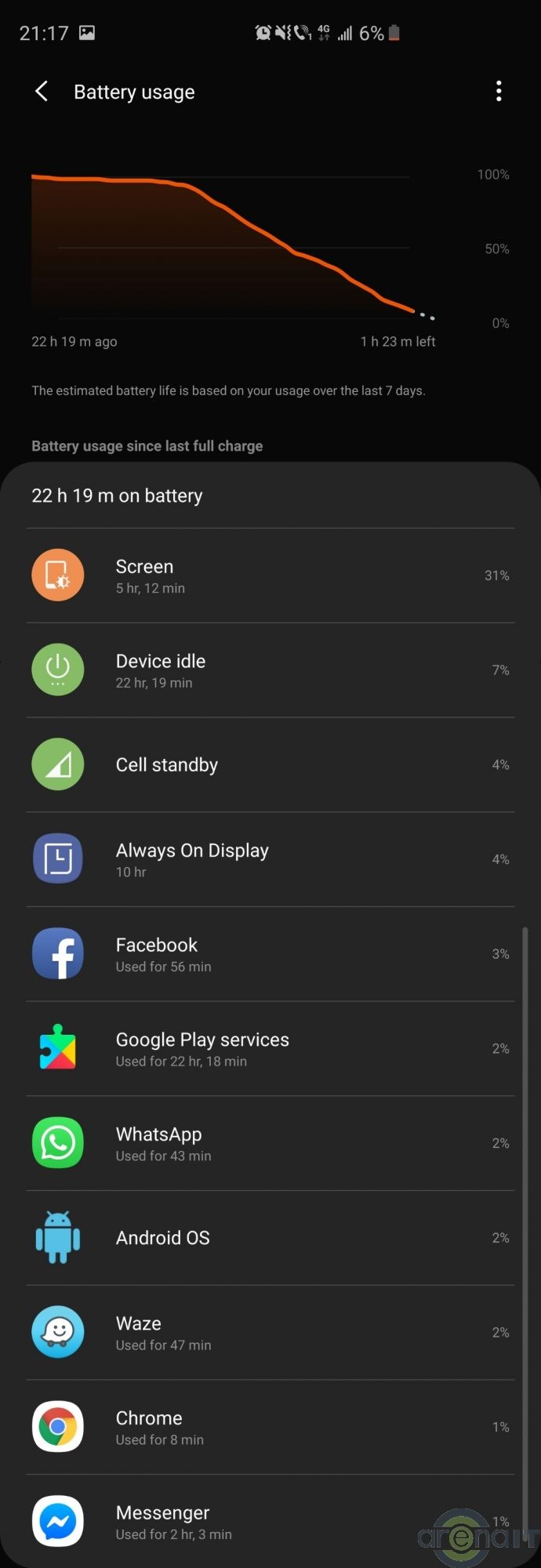Image resolution: width=541 pixels, height=1568 pixels.
Task: Select the Always On Display row
Action: tap(270, 859)
